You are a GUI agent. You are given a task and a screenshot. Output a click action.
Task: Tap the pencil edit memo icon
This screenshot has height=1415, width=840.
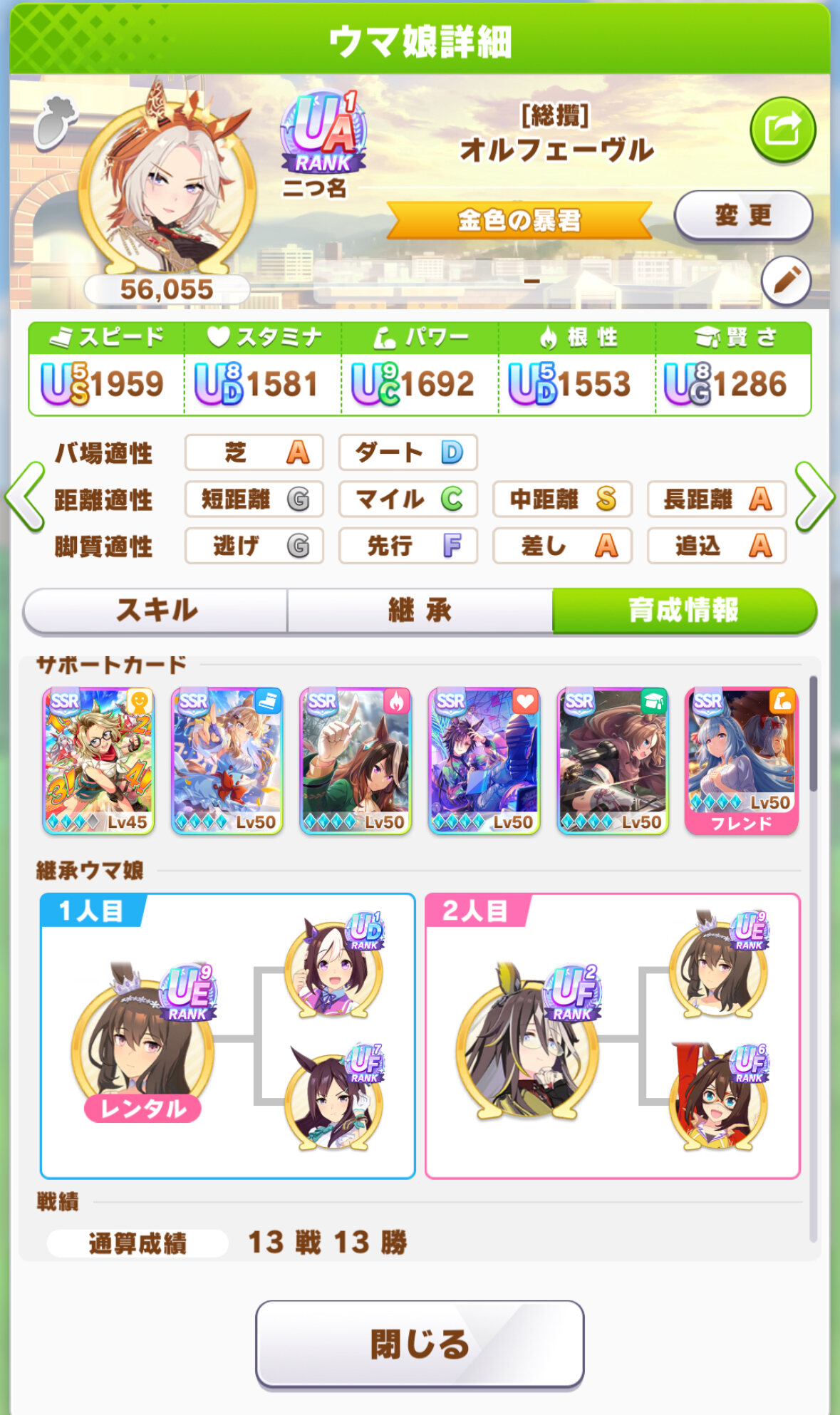(x=786, y=281)
